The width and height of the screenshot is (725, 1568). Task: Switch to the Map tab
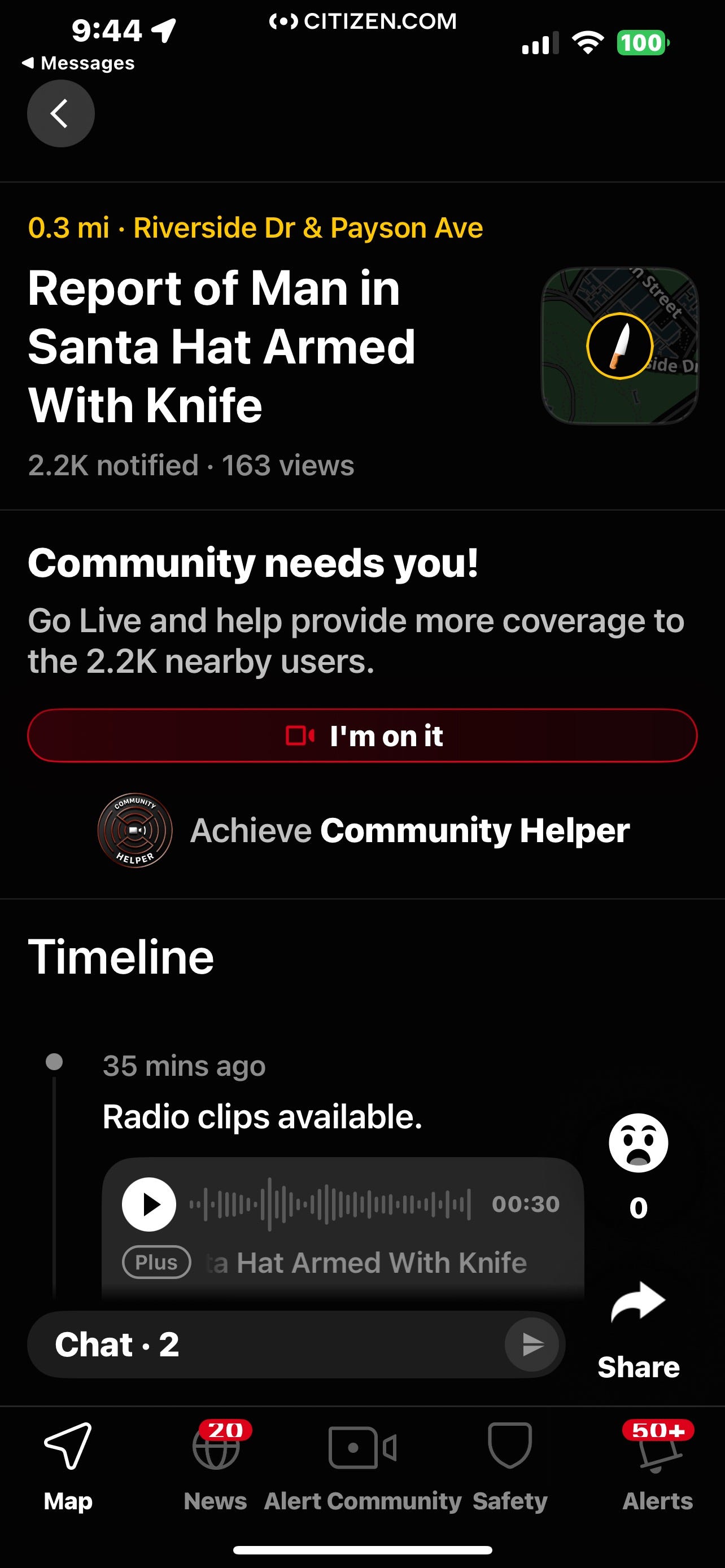click(68, 1466)
